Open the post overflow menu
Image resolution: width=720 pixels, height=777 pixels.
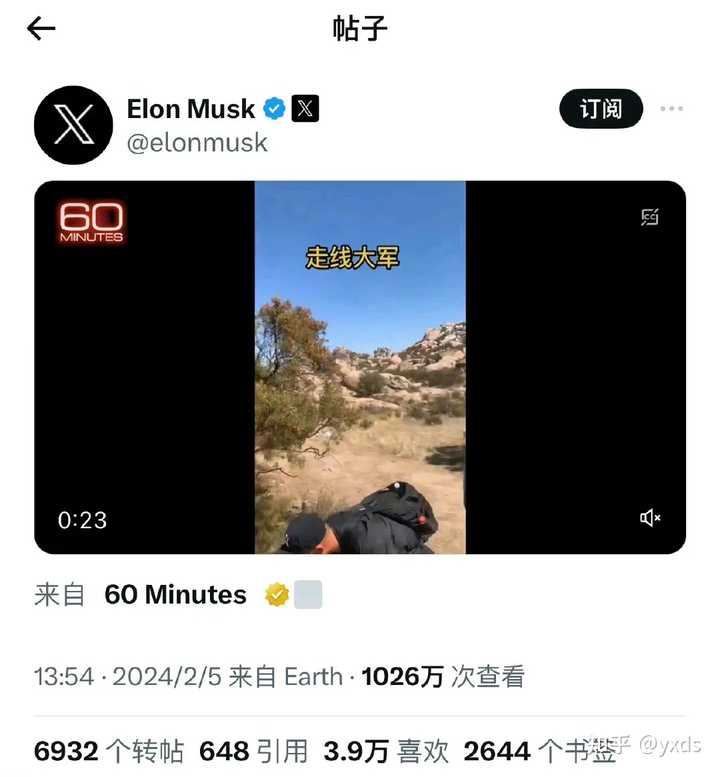672,109
